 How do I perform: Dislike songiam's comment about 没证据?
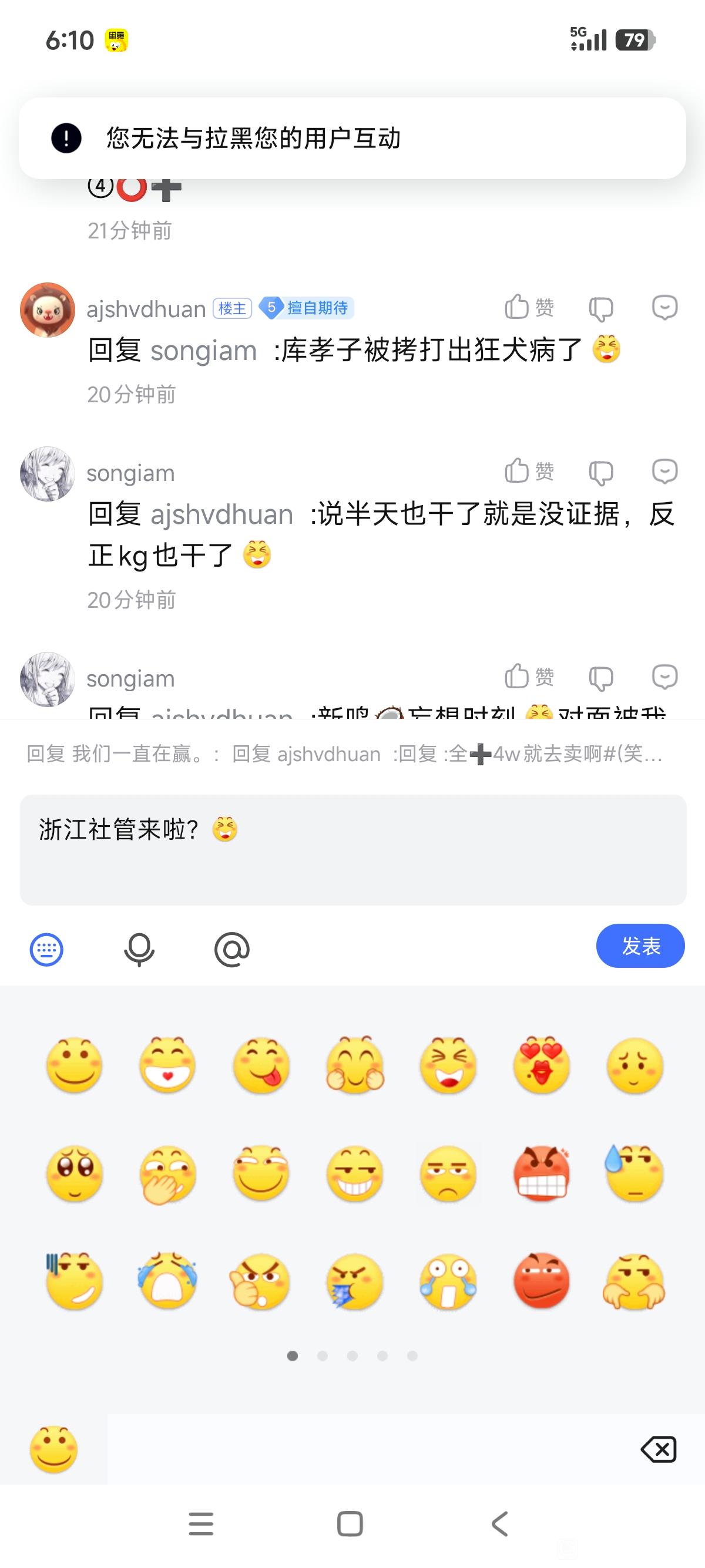coord(601,472)
